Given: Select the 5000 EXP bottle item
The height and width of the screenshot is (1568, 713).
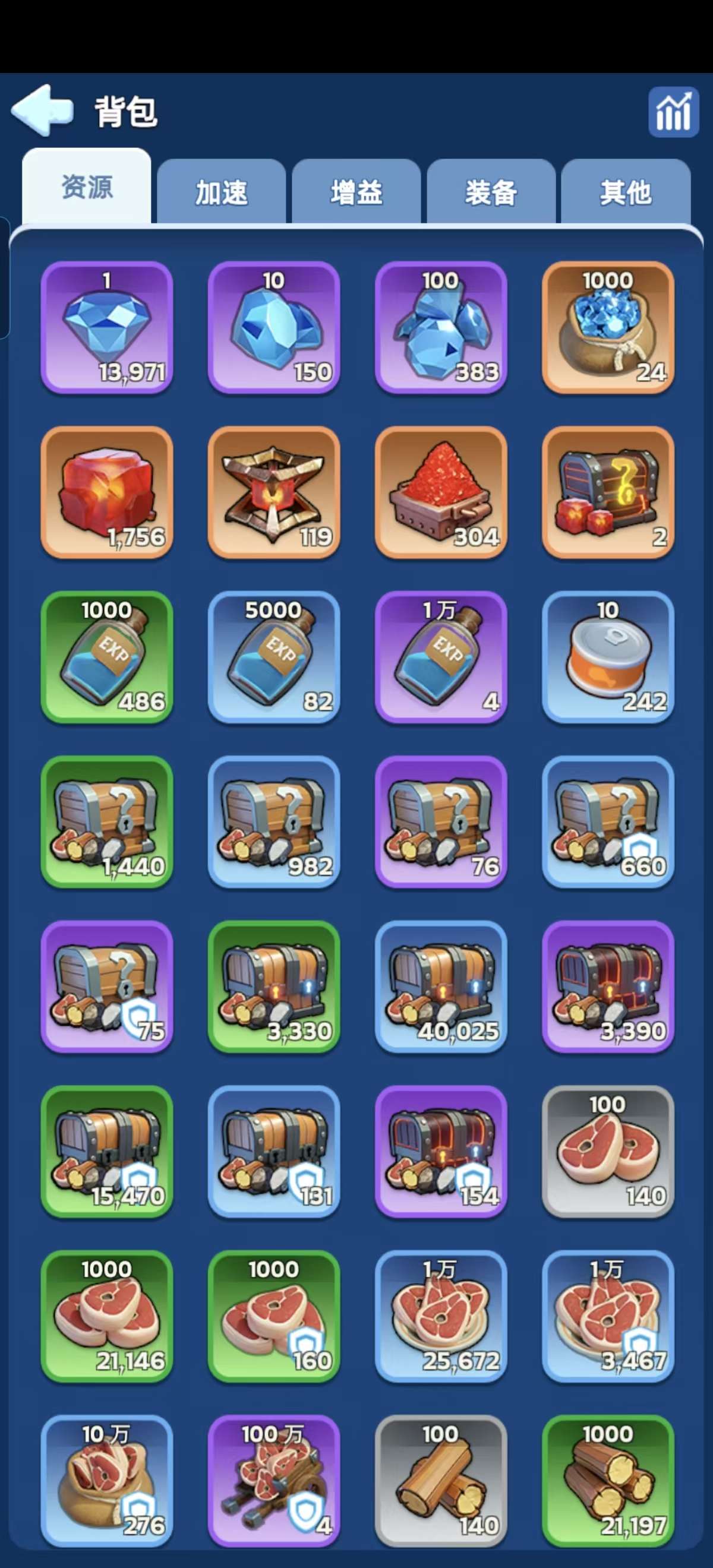Looking at the screenshot, I should (273, 657).
